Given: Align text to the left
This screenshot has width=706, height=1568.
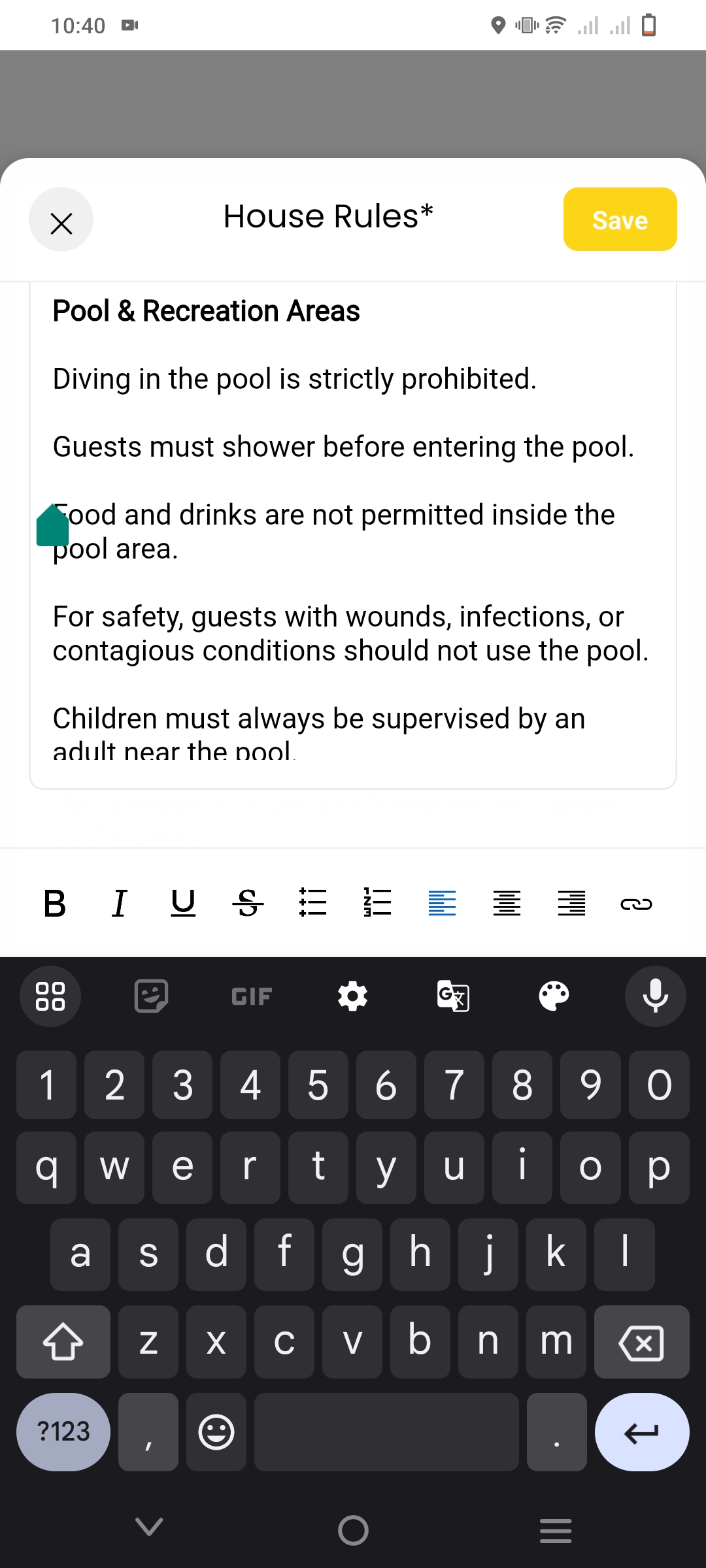Looking at the screenshot, I should pyautogui.click(x=442, y=904).
